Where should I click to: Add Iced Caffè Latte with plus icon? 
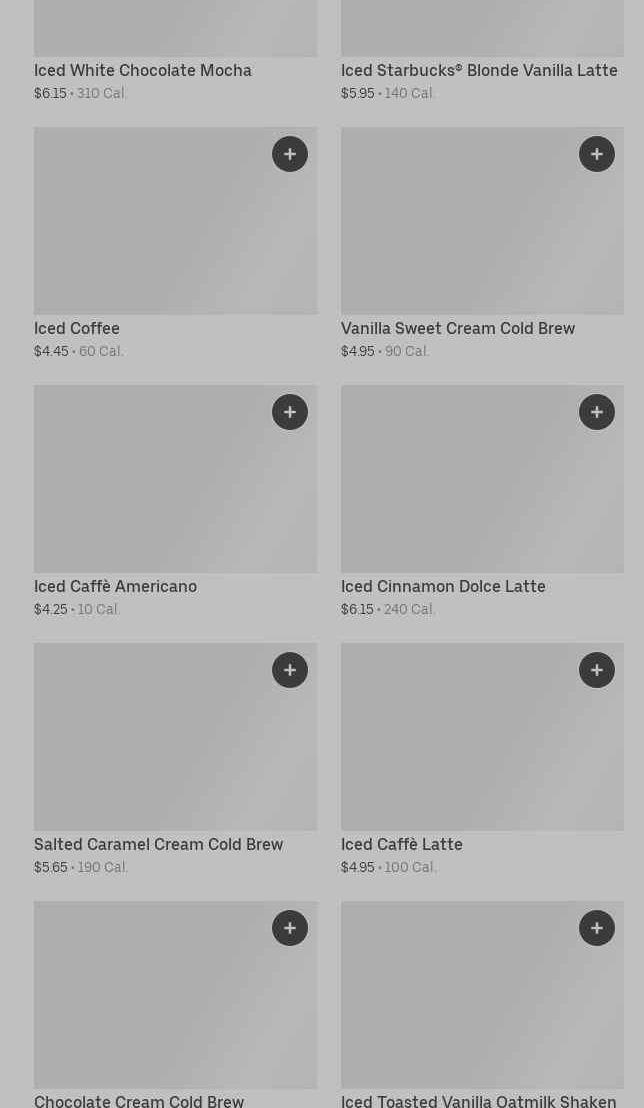(x=597, y=670)
